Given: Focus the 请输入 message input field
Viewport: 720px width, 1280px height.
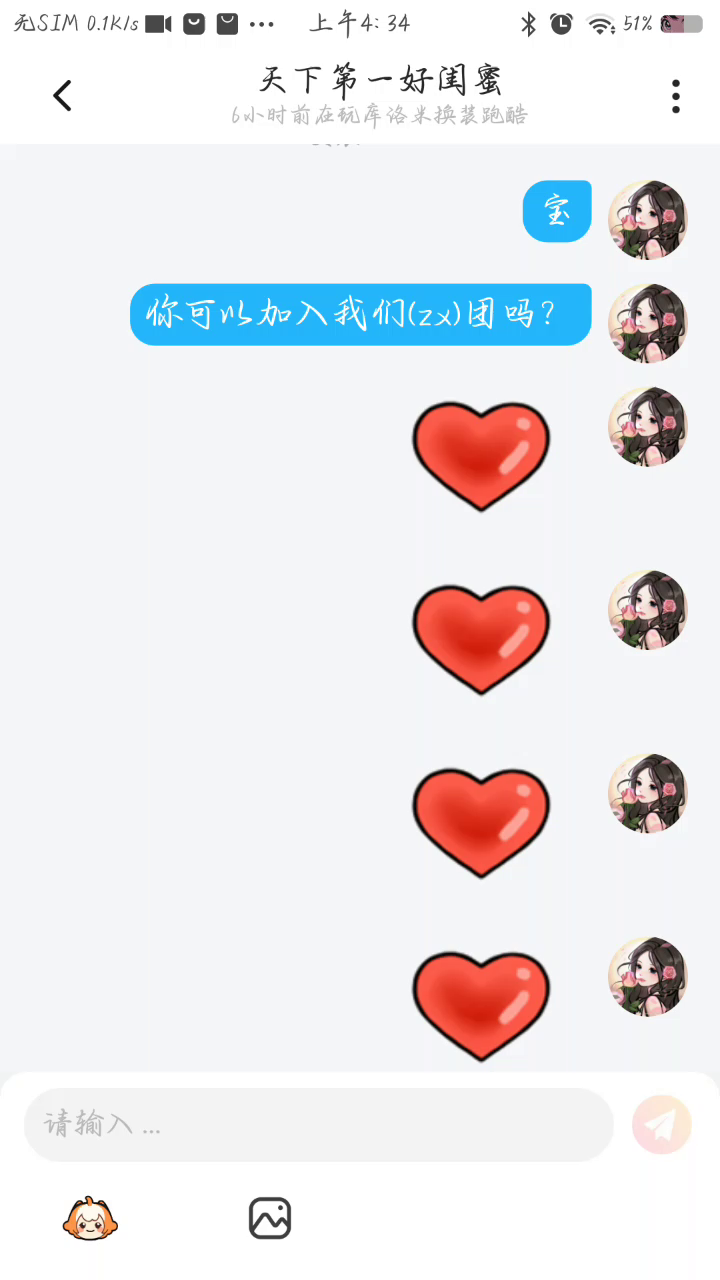Looking at the screenshot, I should tap(318, 1124).
